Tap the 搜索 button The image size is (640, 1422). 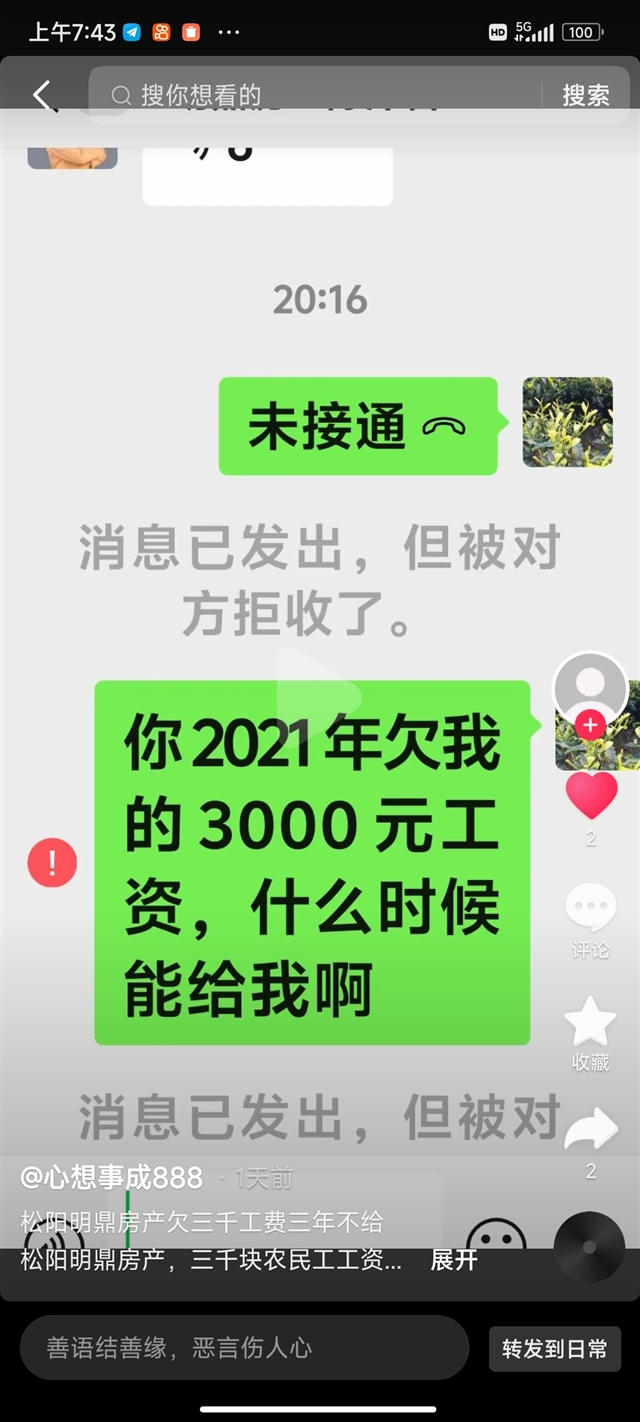(586, 95)
